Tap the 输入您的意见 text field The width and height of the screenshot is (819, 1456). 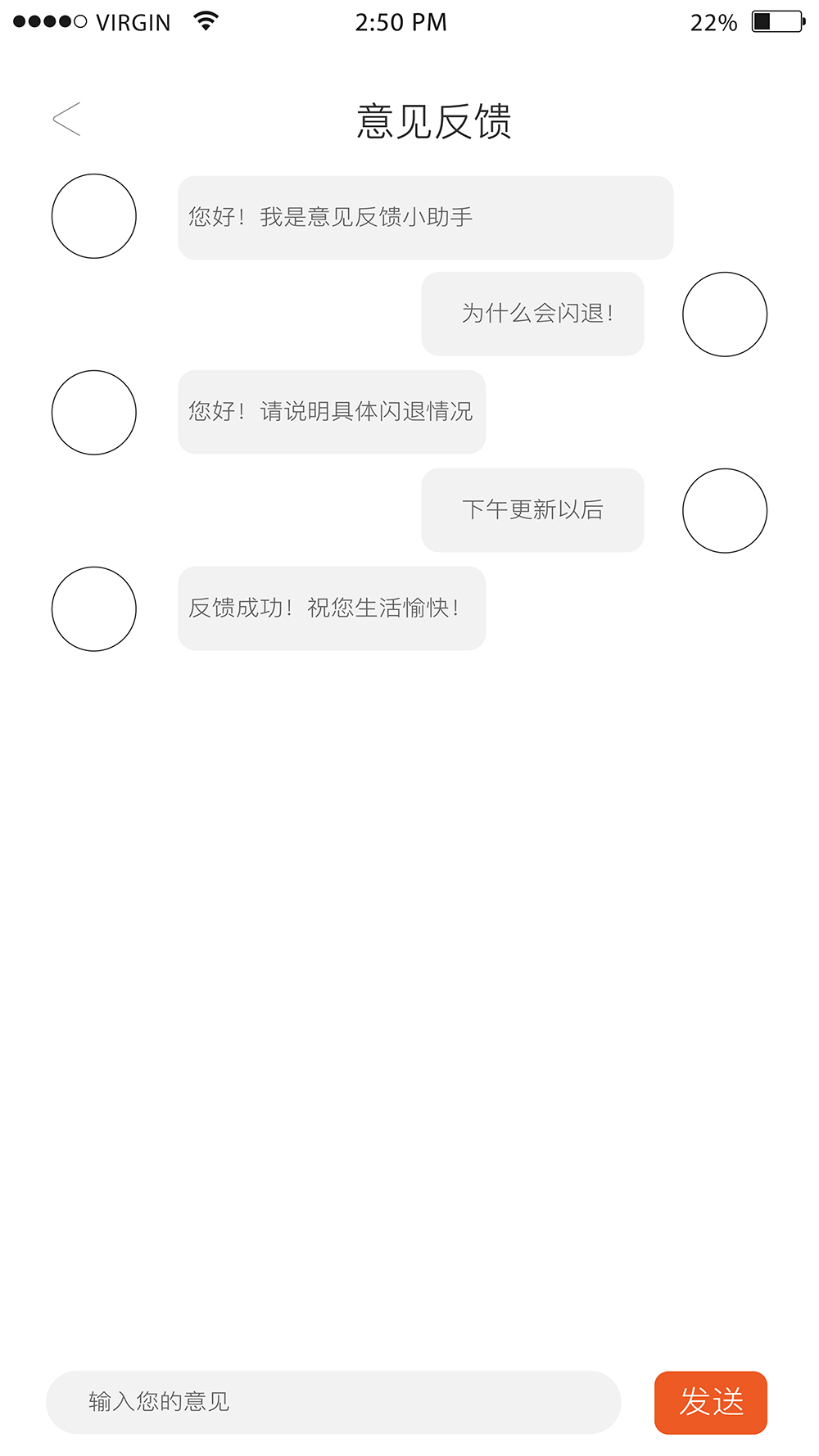(x=333, y=1402)
